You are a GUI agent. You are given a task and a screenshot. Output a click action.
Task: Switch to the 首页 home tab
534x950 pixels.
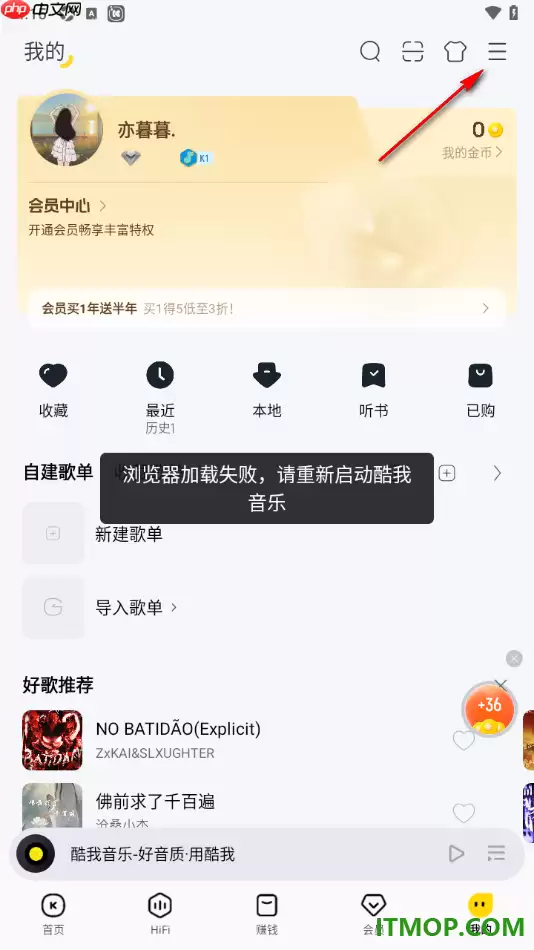click(53, 914)
